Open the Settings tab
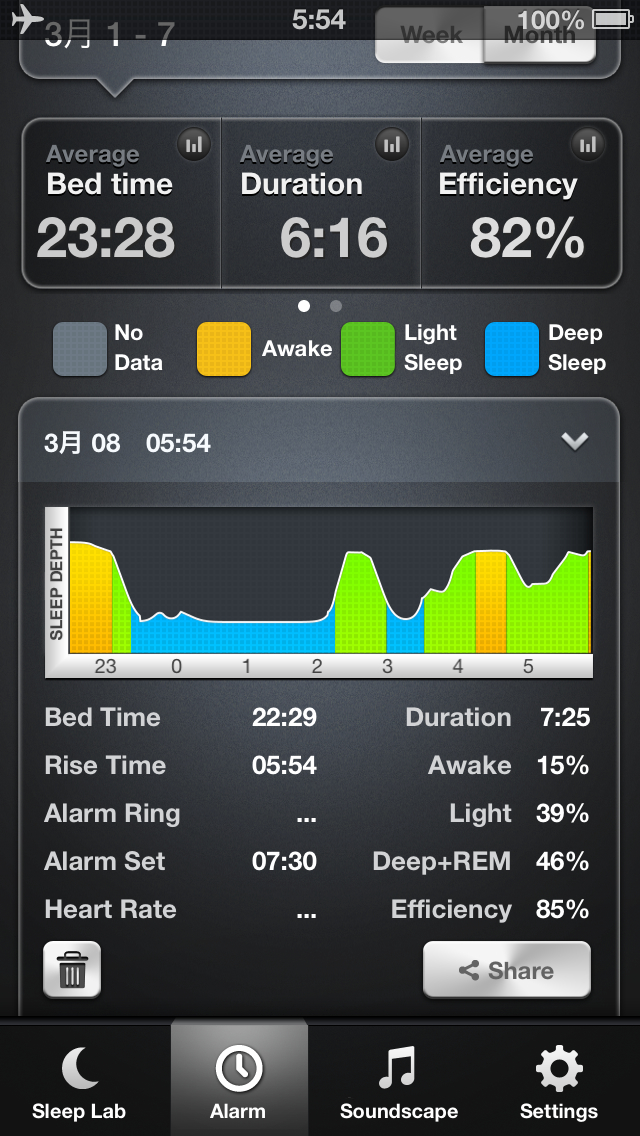The width and height of the screenshot is (640, 1136). pos(559,1077)
